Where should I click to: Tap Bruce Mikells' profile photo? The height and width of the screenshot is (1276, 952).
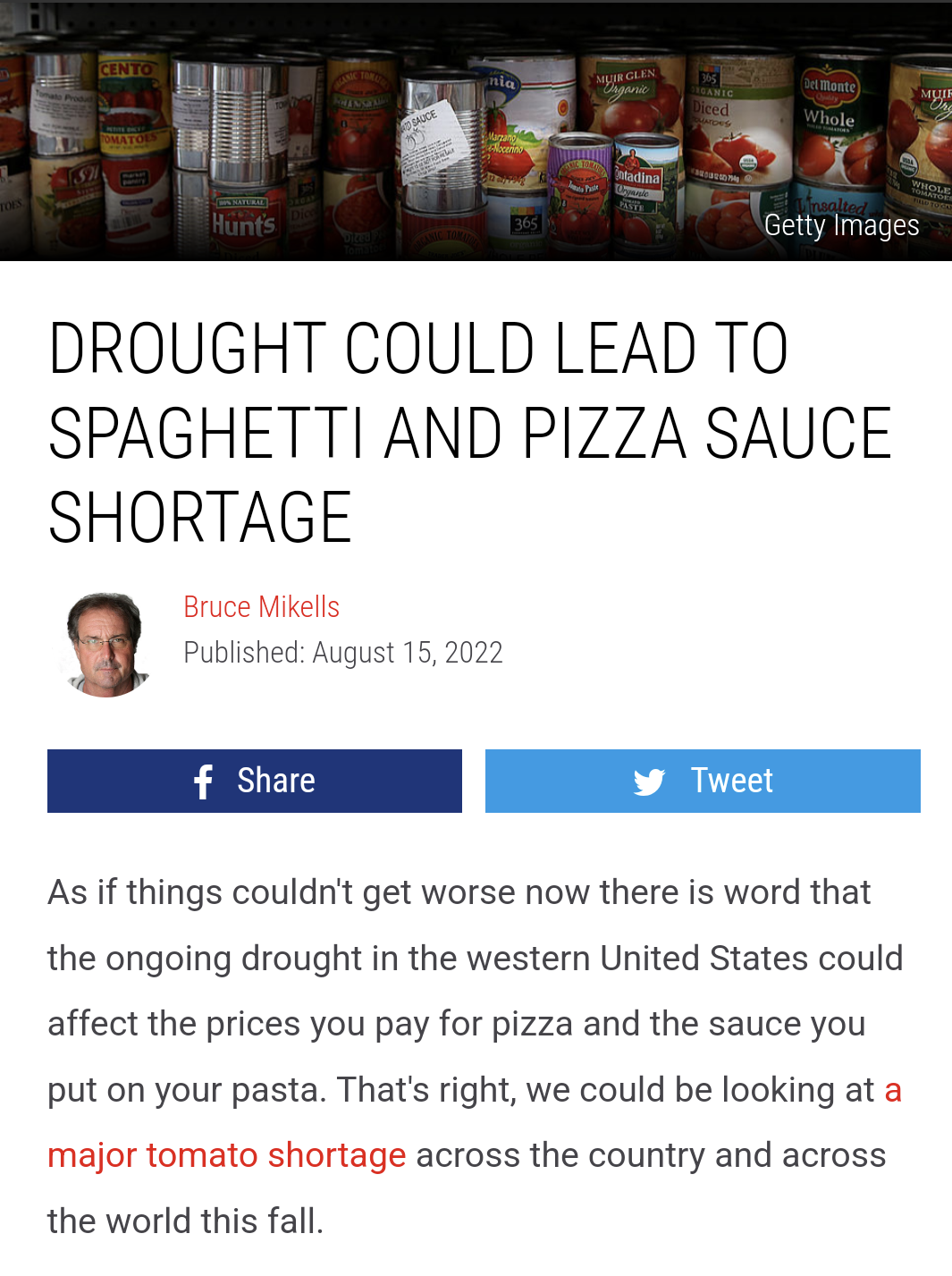(x=106, y=644)
